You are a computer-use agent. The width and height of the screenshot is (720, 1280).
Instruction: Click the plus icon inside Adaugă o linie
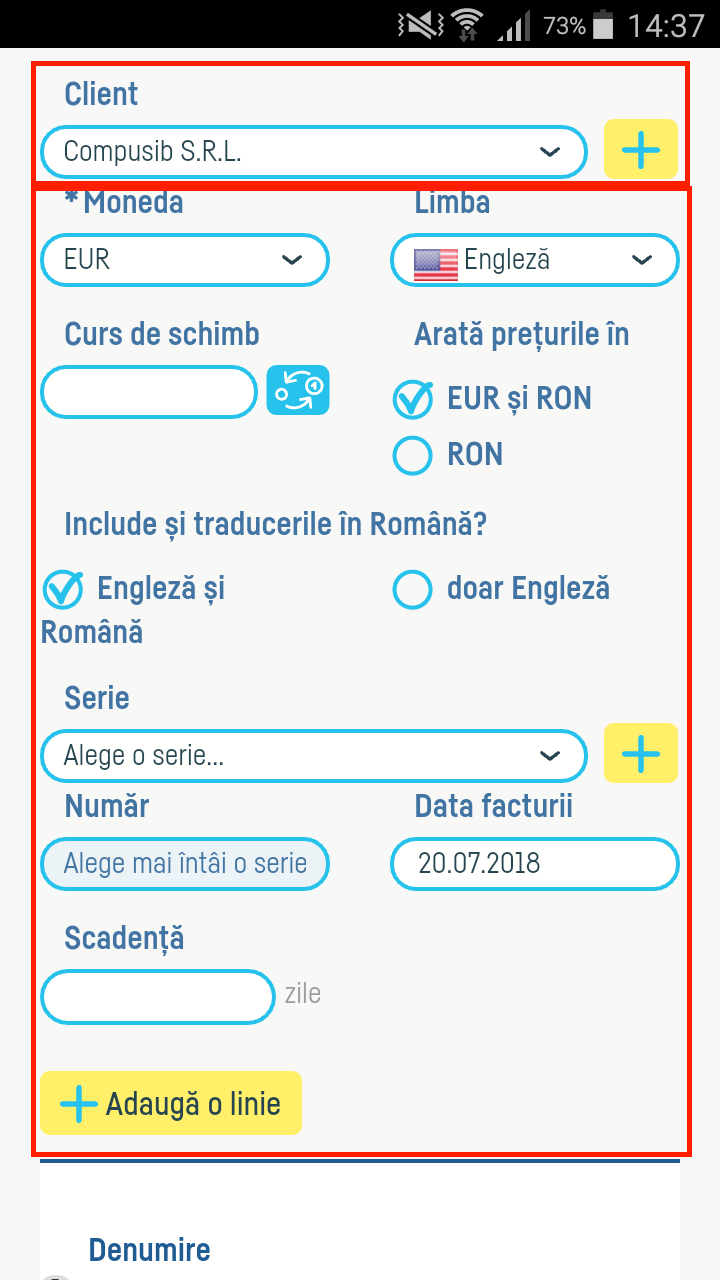click(x=78, y=1103)
